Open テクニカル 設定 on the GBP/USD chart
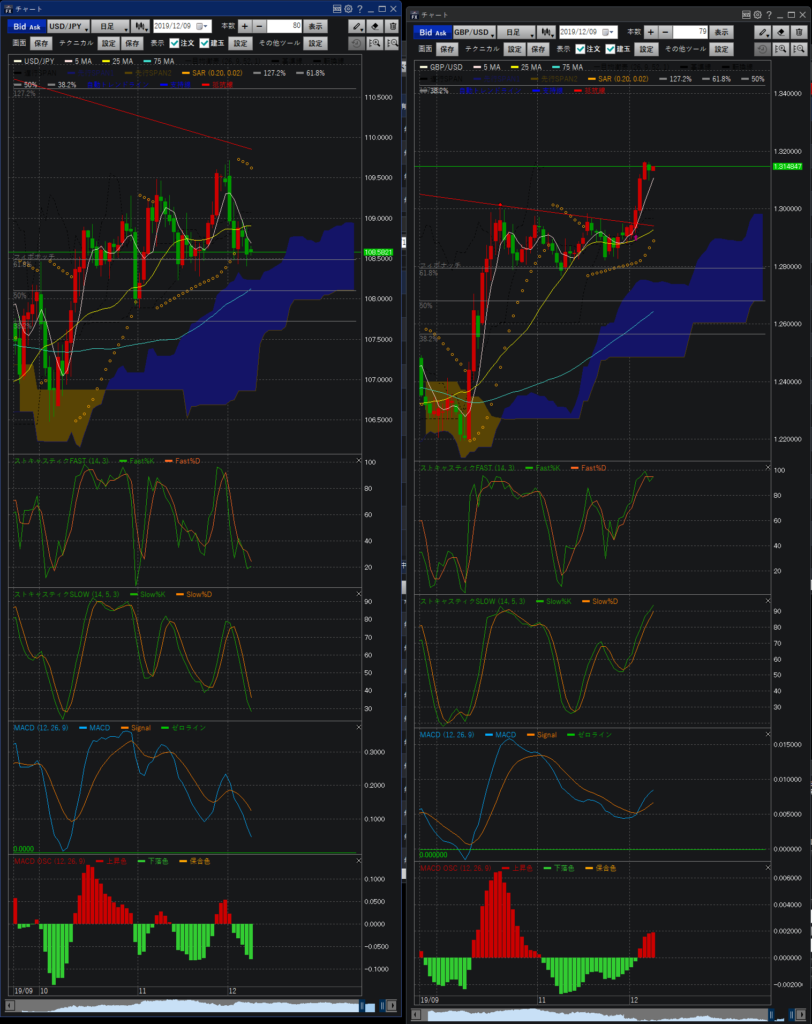 513,48
